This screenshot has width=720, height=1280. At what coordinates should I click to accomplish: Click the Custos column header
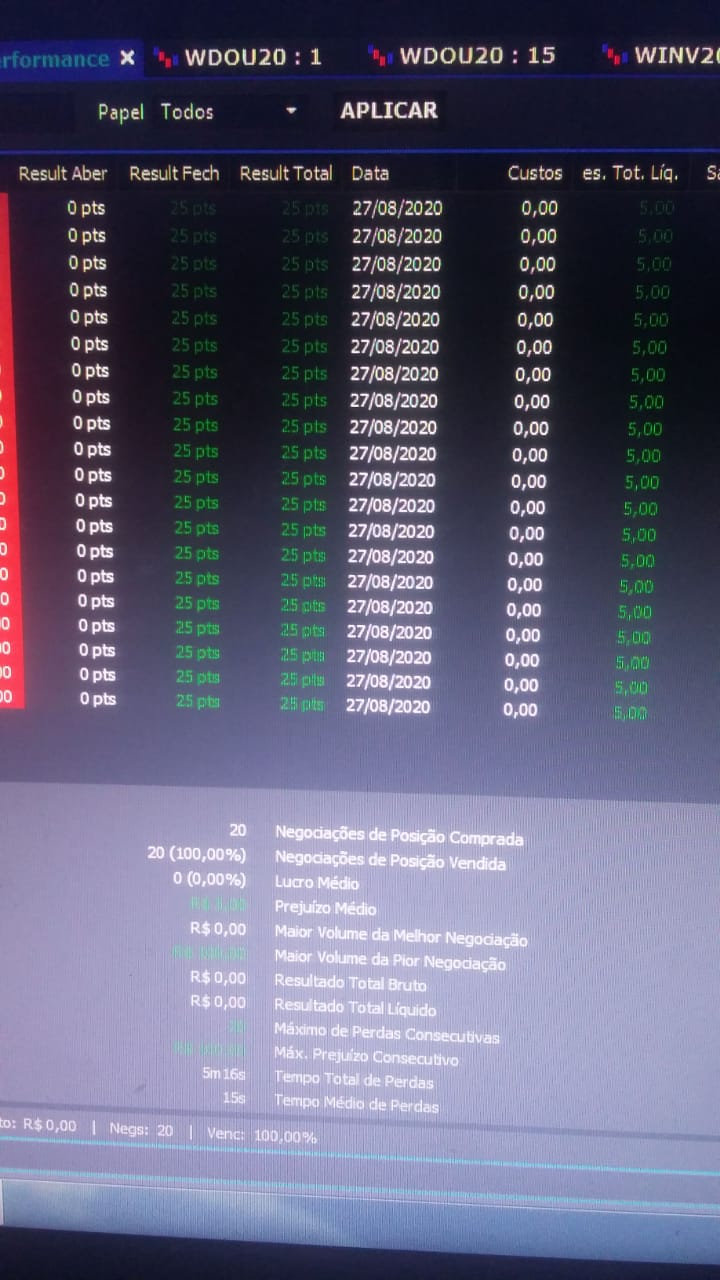pos(534,173)
